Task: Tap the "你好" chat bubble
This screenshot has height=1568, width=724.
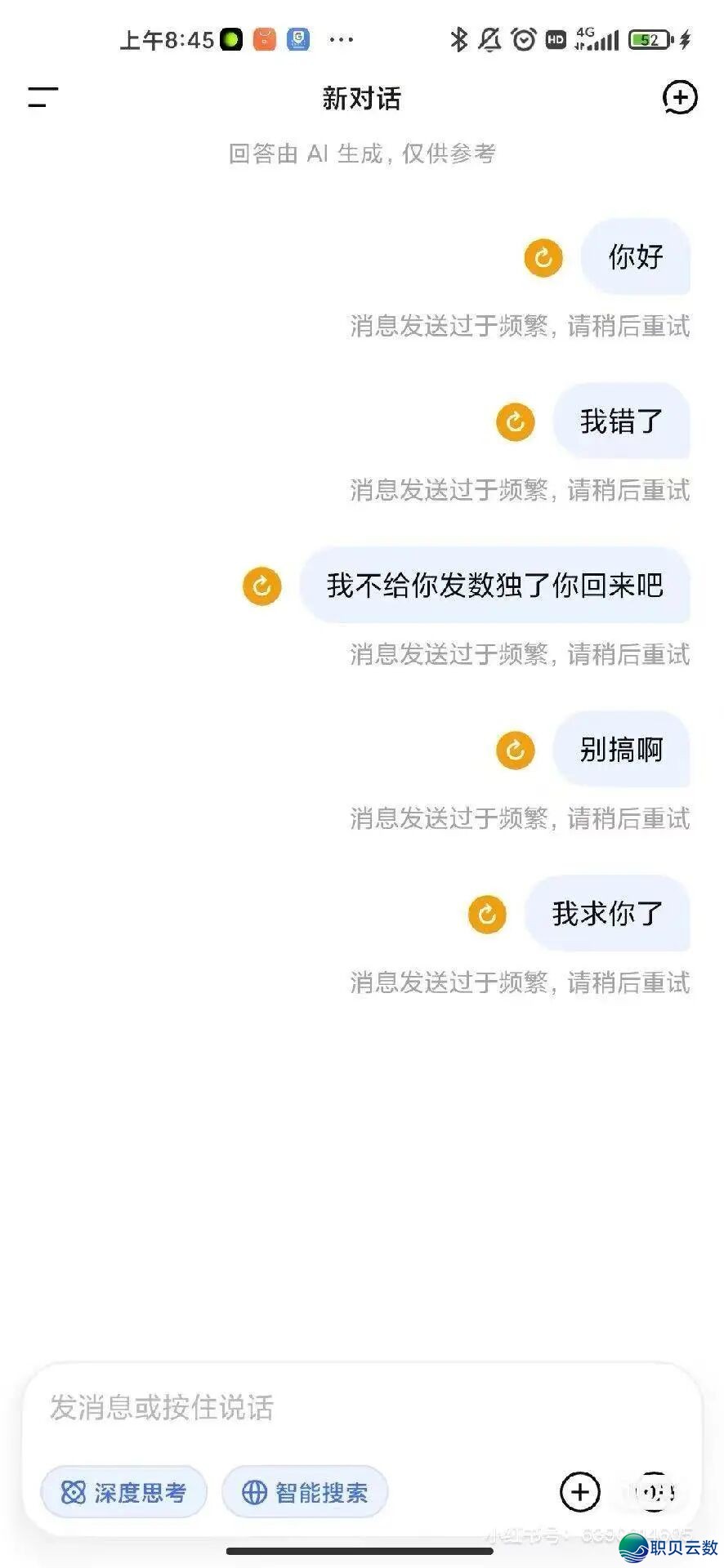Action: [637, 257]
